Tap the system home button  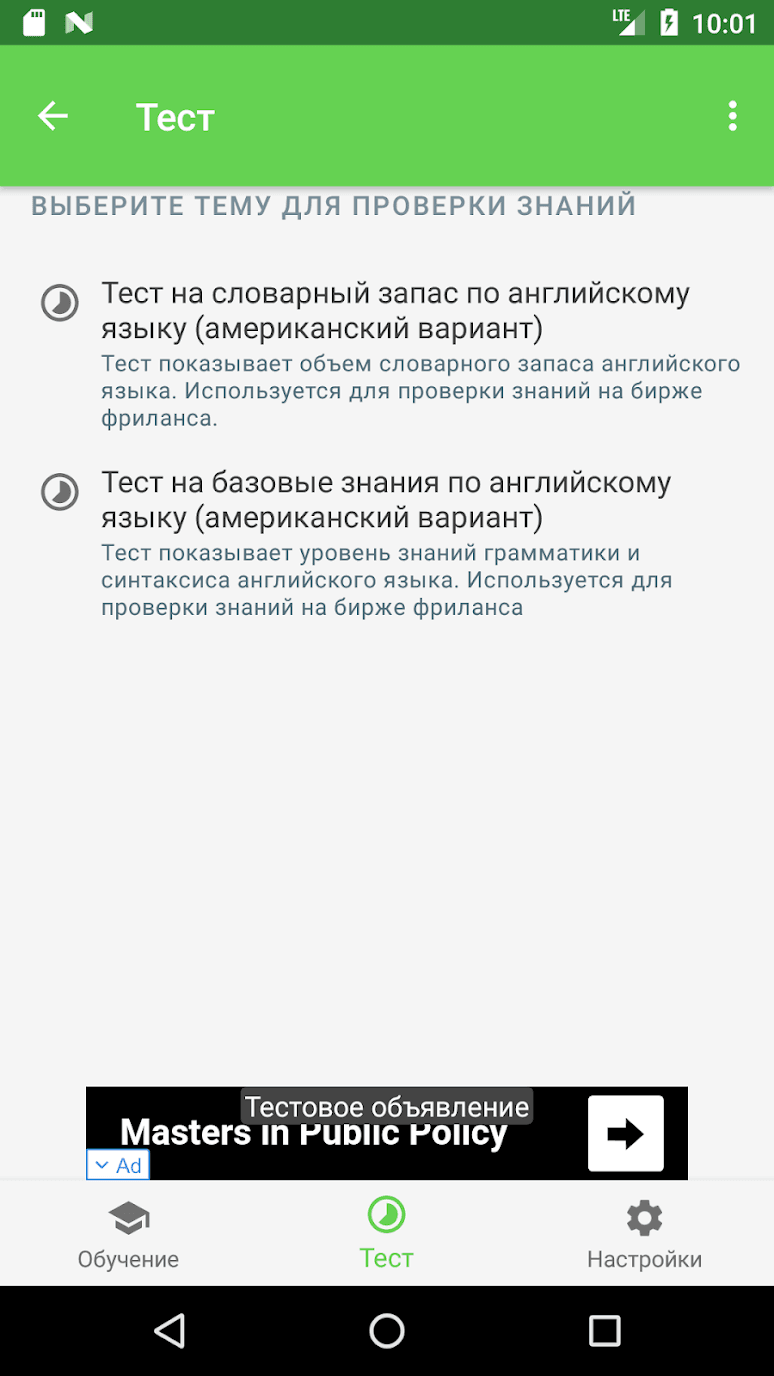coord(386,1331)
